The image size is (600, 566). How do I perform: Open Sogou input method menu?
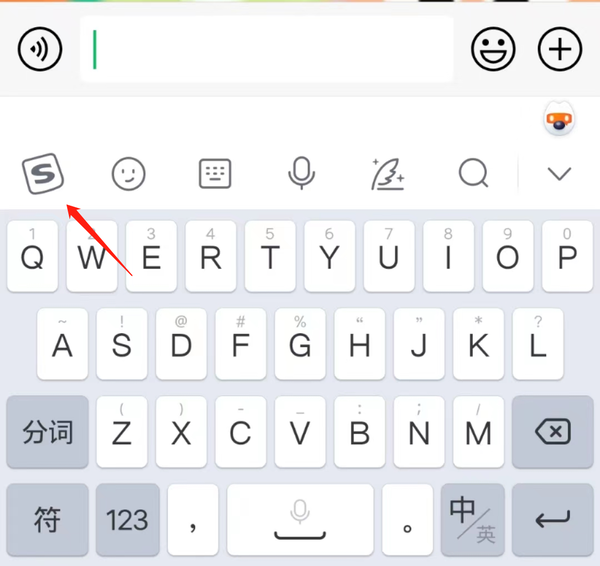pyautogui.click(x=44, y=174)
